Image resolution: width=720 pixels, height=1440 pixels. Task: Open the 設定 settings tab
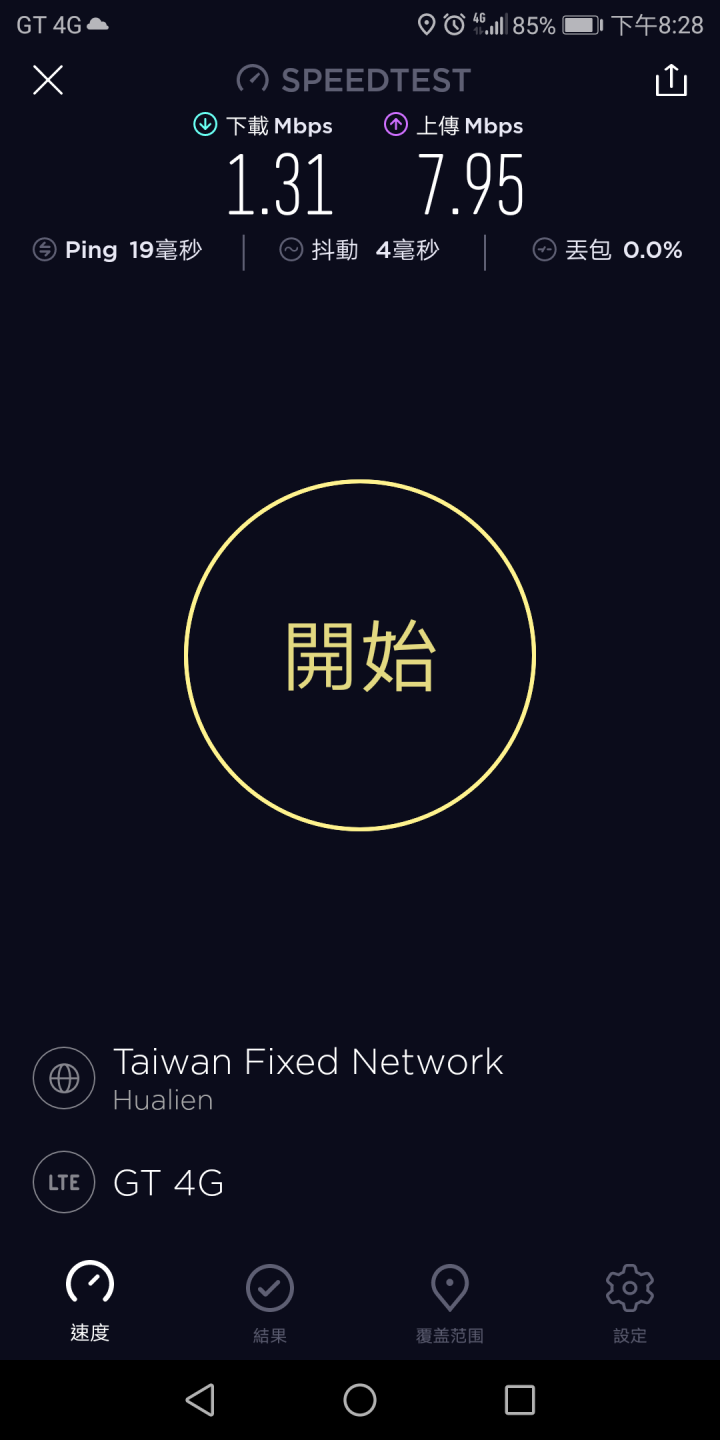pos(630,1302)
